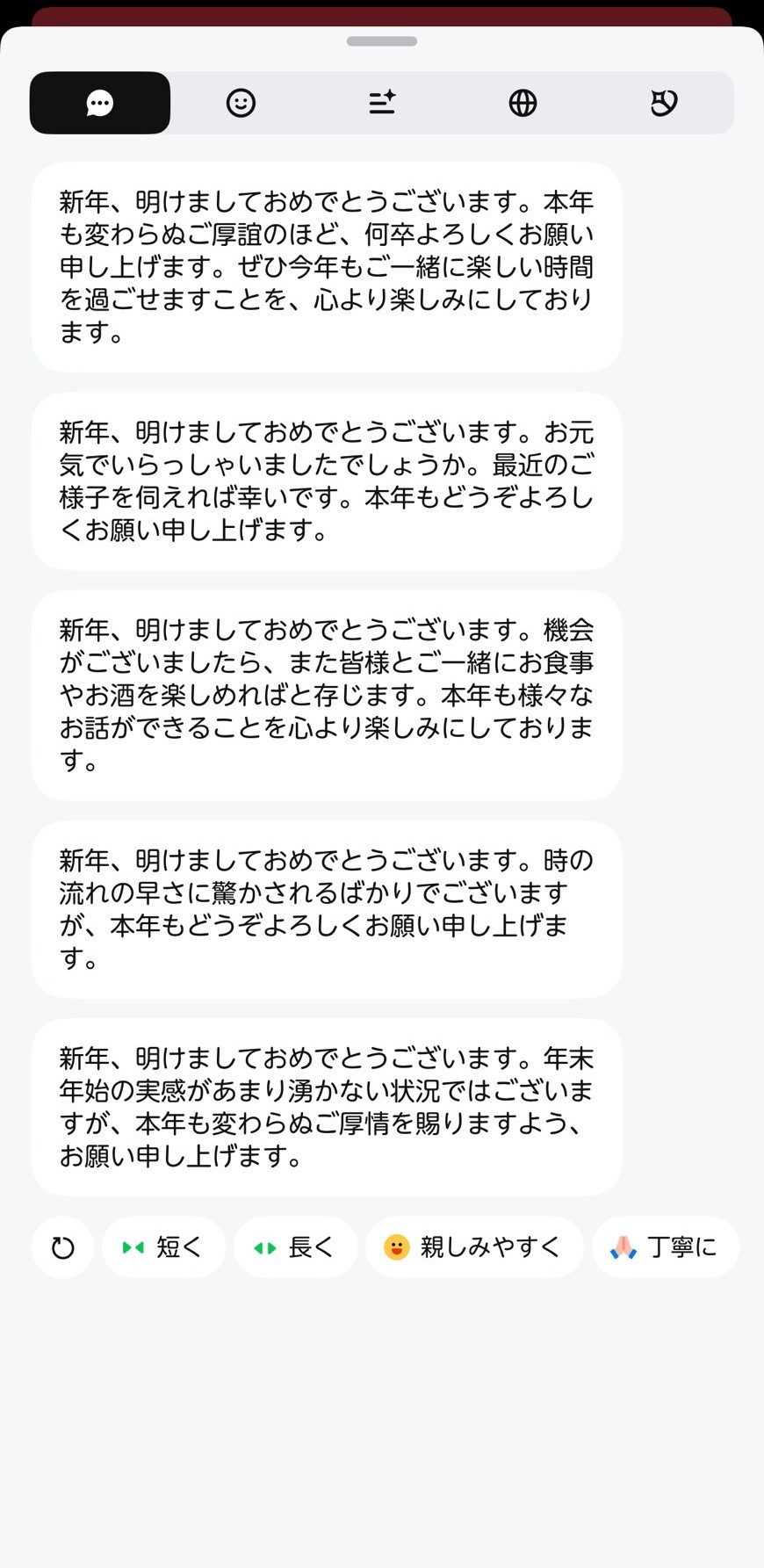Image resolution: width=764 pixels, height=1568 pixels.
Task: Switch to the smiley emoji tab
Action: (241, 102)
